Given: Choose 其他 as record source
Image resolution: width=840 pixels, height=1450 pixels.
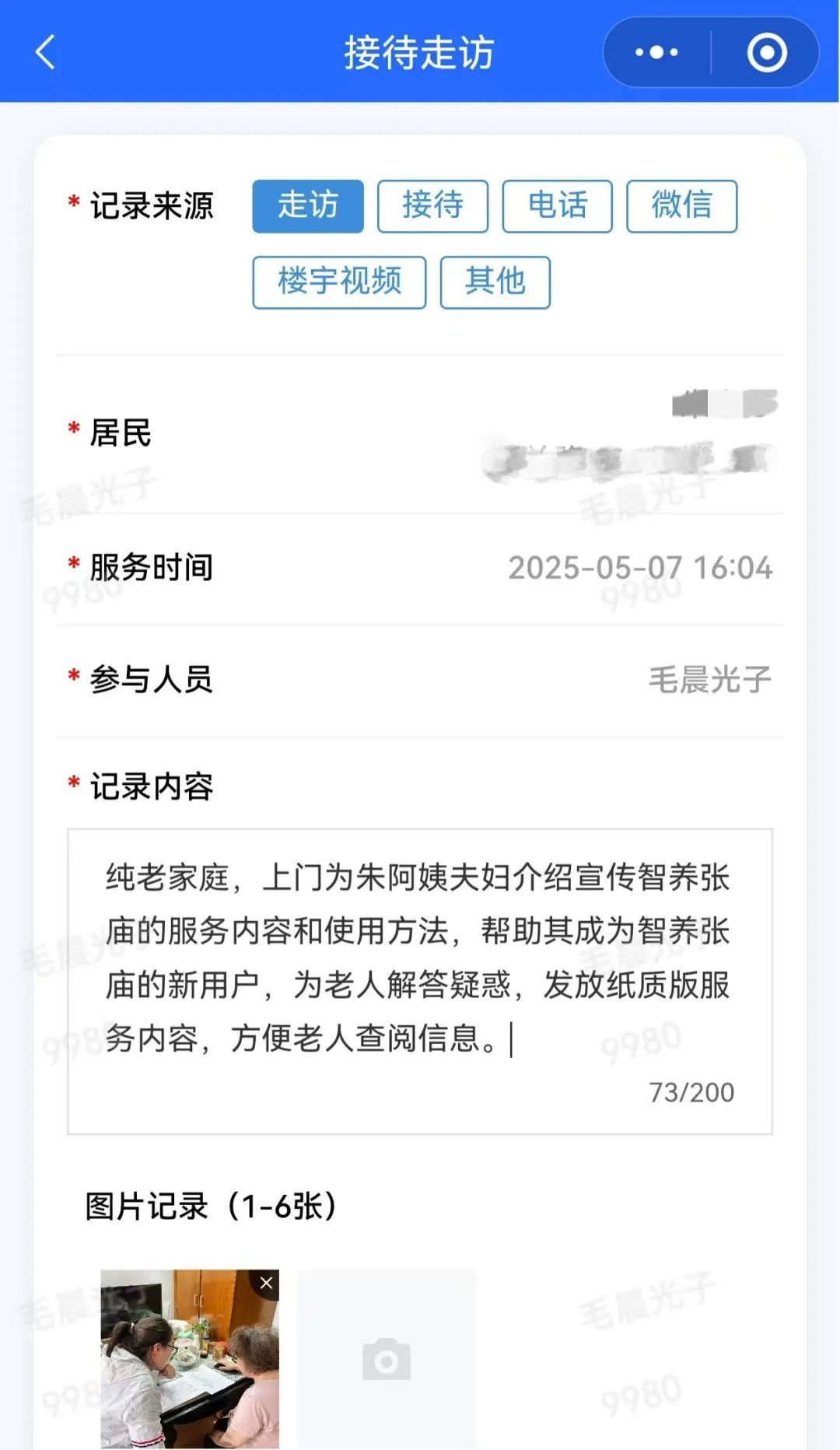Looking at the screenshot, I should coord(495,282).
